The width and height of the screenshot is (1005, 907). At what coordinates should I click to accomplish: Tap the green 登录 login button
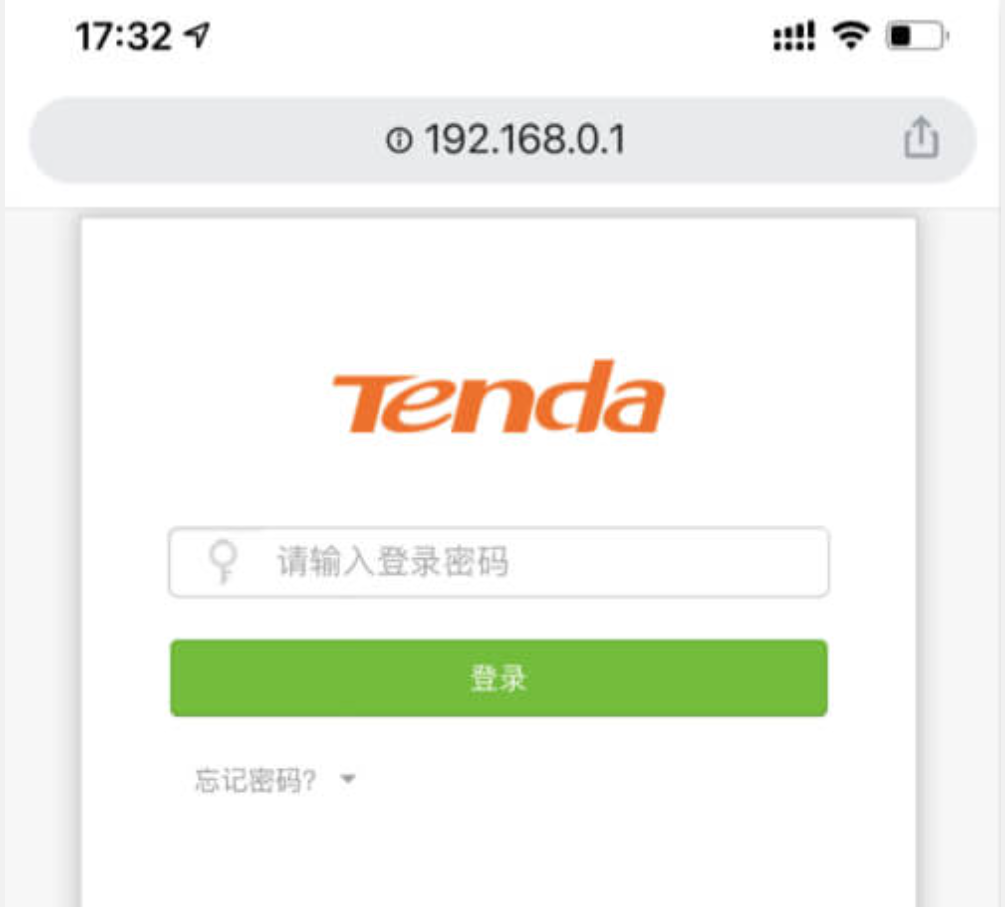pyautogui.click(x=498, y=678)
